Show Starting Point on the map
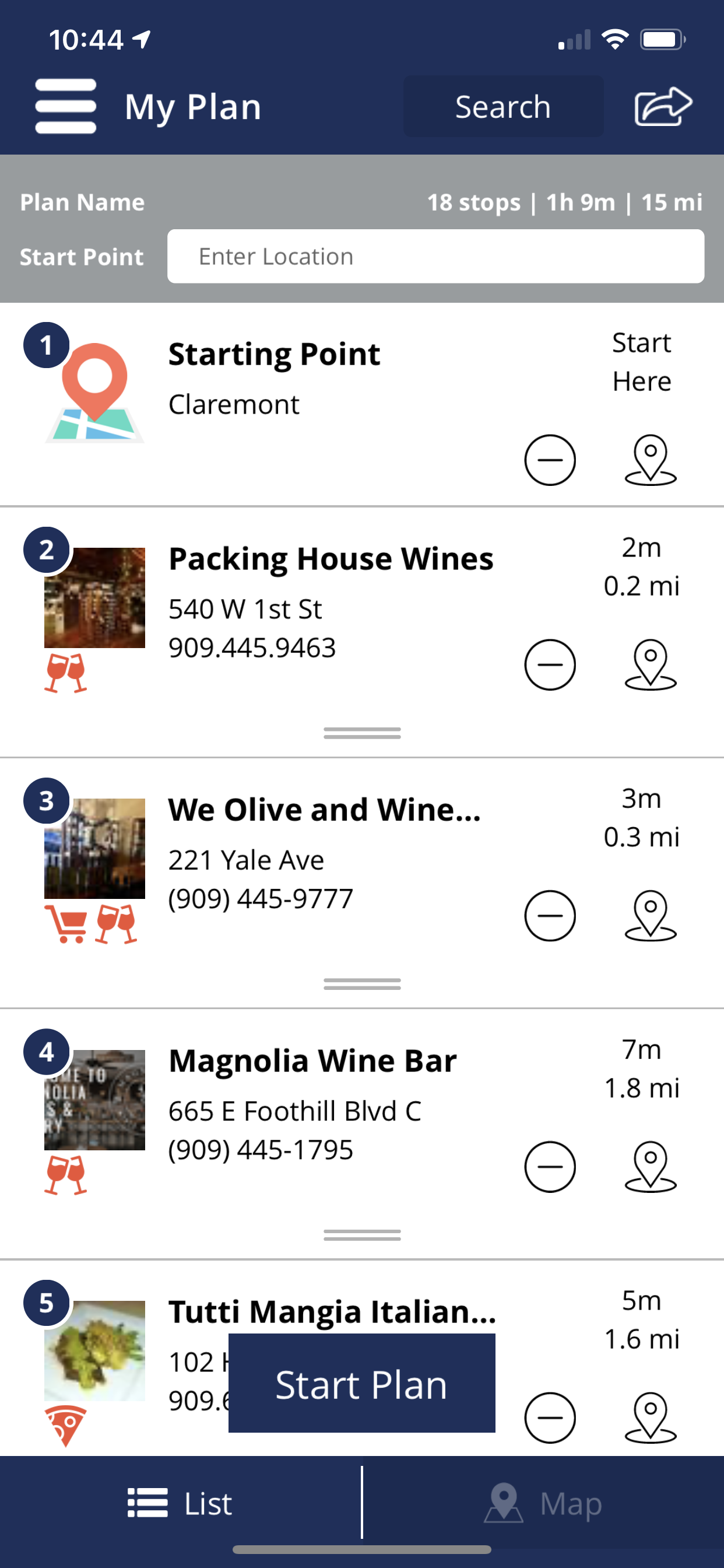The image size is (724, 1568). [x=651, y=460]
